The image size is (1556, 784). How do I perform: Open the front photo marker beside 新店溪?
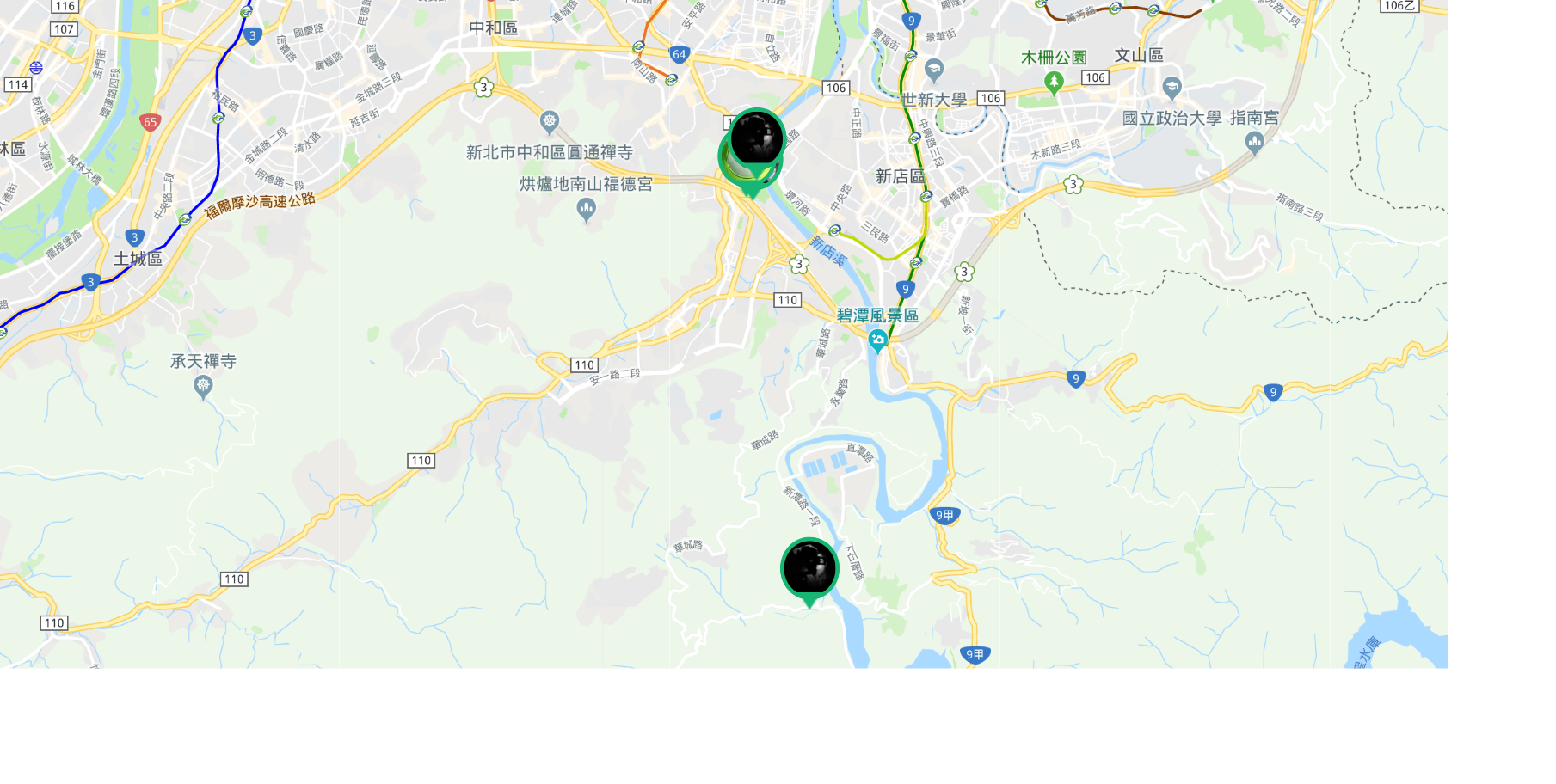click(x=757, y=138)
